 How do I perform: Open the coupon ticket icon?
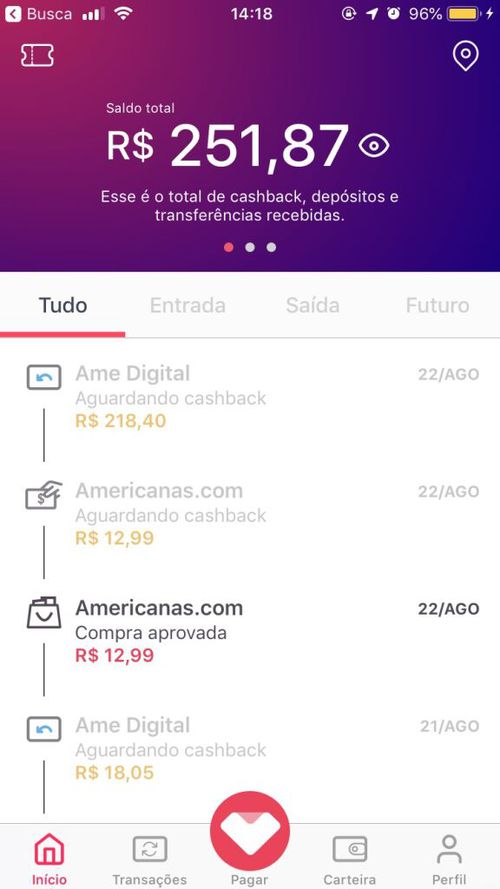pyautogui.click(x=37, y=56)
